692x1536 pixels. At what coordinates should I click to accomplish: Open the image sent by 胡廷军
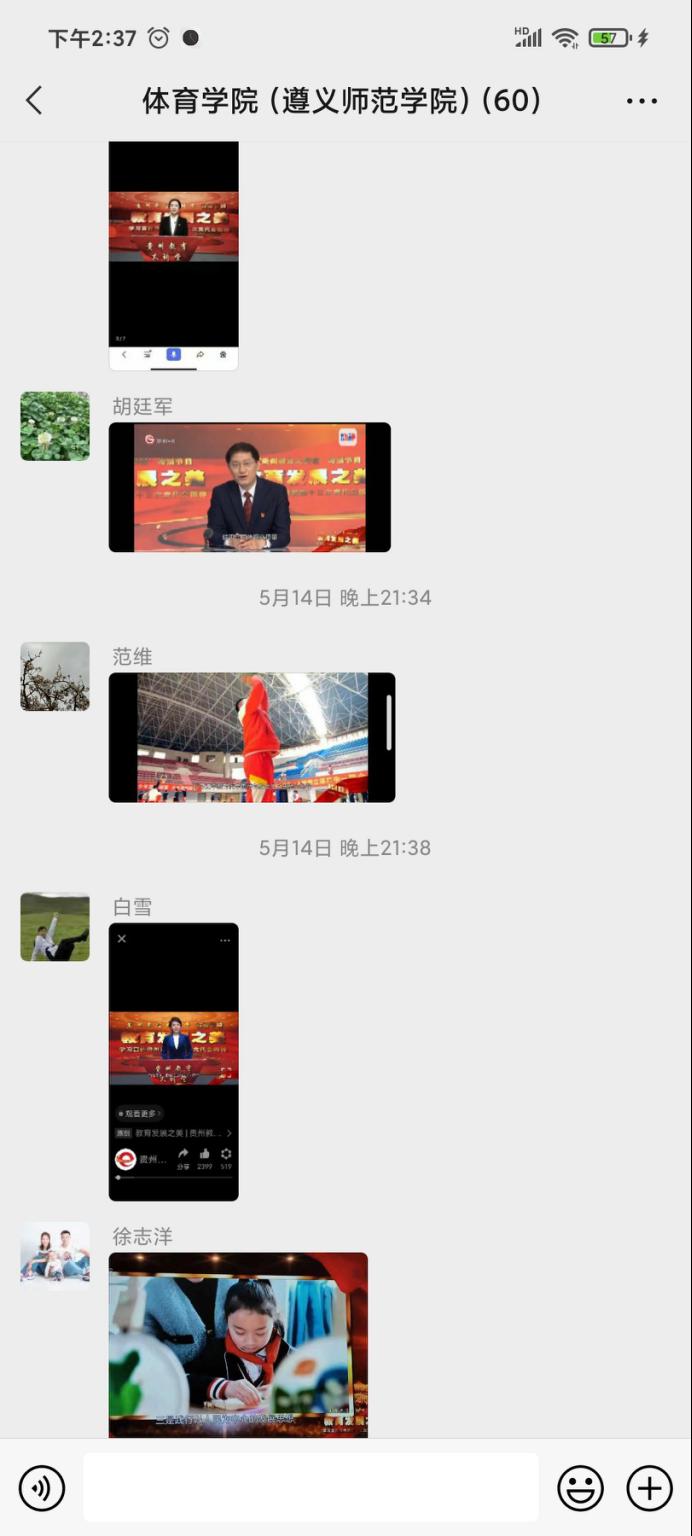coord(249,487)
